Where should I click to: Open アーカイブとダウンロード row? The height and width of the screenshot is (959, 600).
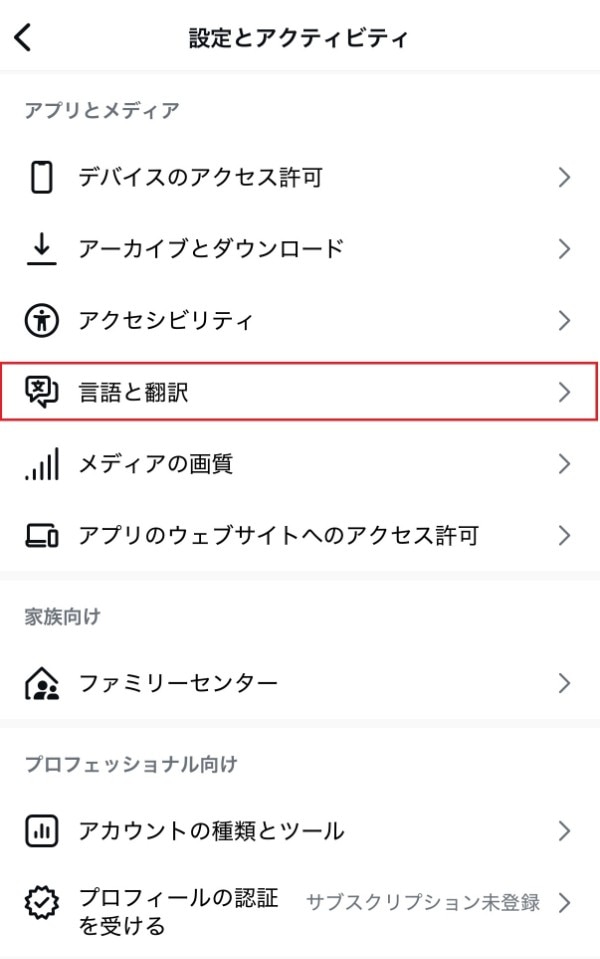click(300, 249)
